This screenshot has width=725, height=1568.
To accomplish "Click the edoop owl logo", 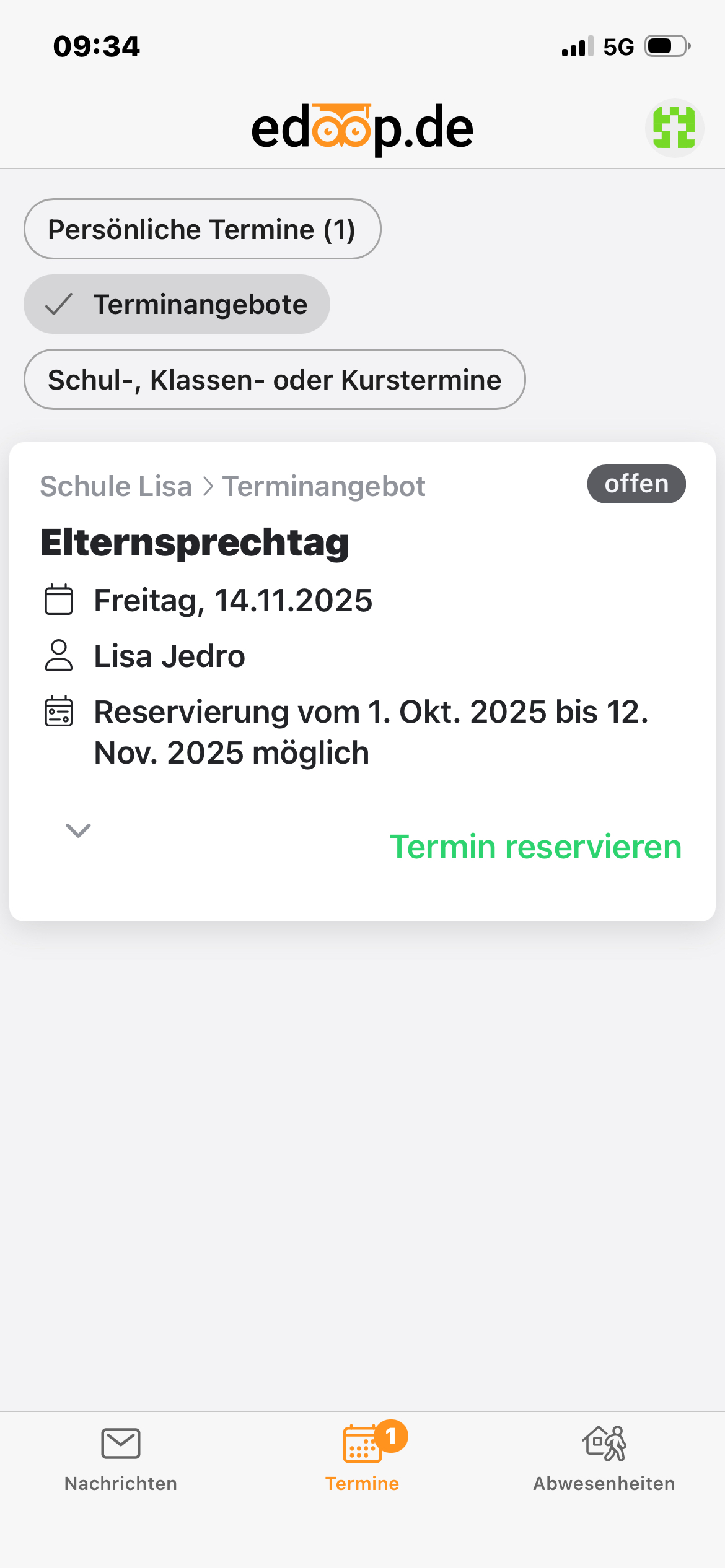I will click(x=347, y=127).
